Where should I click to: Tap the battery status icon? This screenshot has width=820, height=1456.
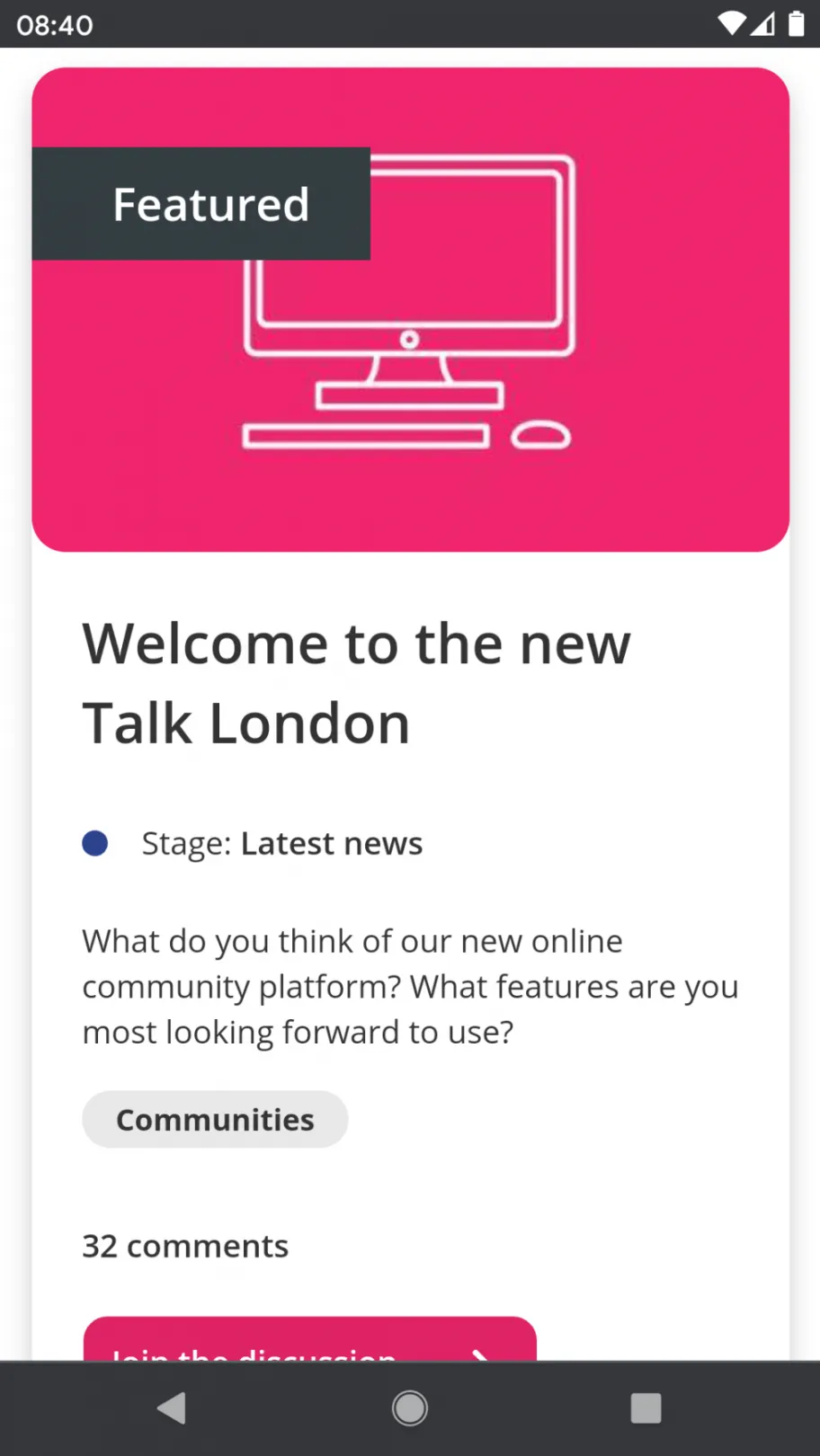pos(797,24)
